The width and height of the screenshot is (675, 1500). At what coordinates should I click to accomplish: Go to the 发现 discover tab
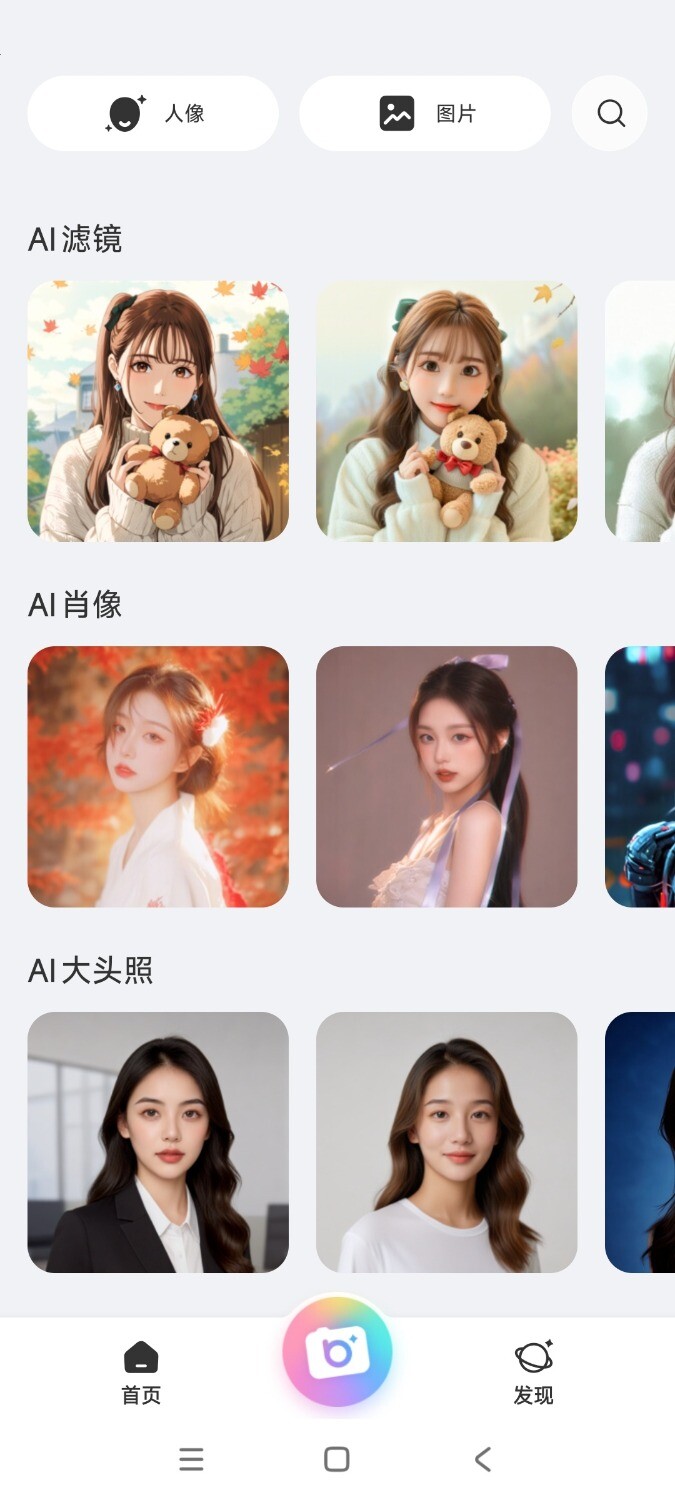pyautogui.click(x=533, y=1374)
